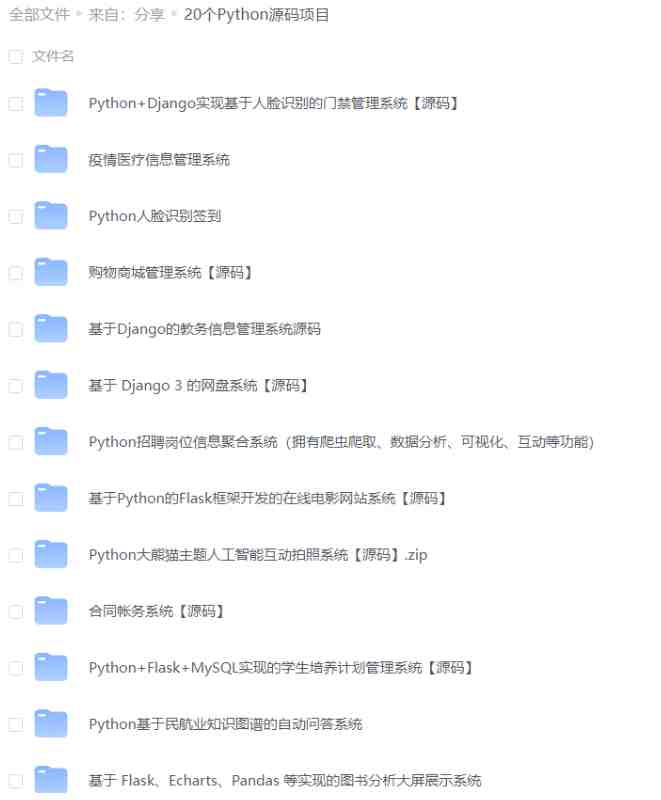Image resolution: width=661 pixels, height=800 pixels.
Task: Select the checkbox for Python基于民航业知识图谱 folder
Action: pyautogui.click(x=15, y=724)
